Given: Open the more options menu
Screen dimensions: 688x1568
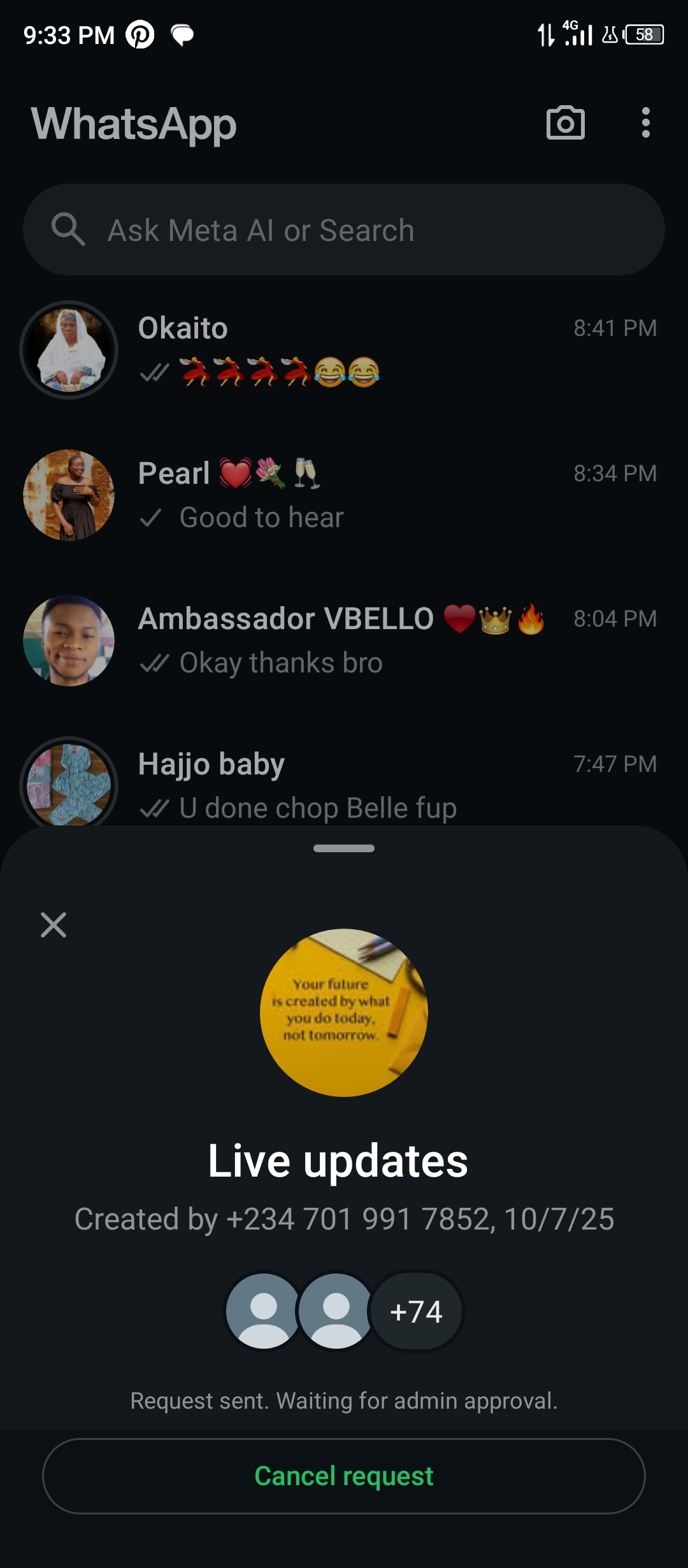Looking at the screenshot, I should click(645, 122).
